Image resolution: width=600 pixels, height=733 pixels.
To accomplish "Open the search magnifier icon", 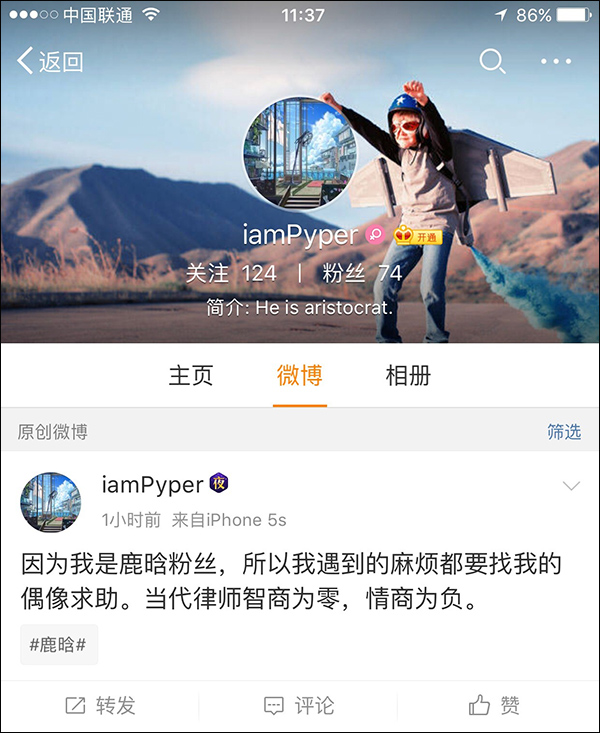I will point(492,62).
